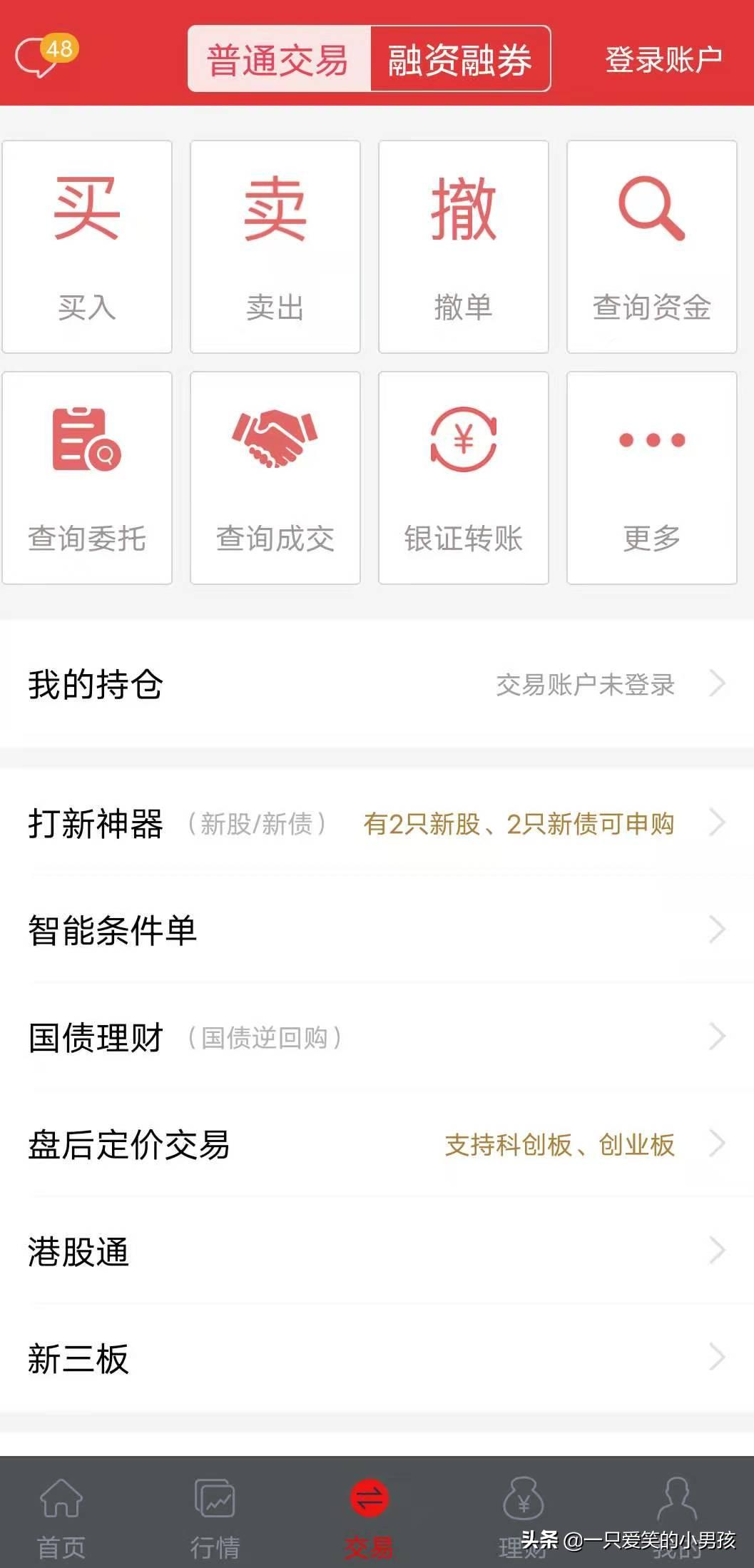Select the 普通交易 tab
Viewport: 754px width, 1568px height.
(279, 59)
